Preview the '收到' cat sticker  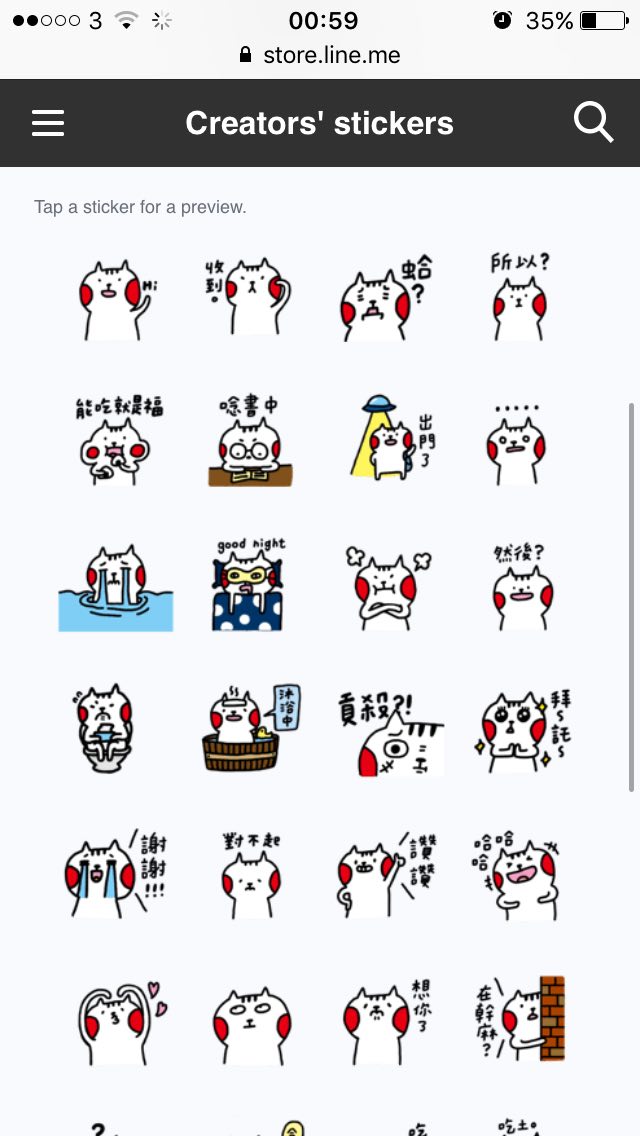(250, 297)
